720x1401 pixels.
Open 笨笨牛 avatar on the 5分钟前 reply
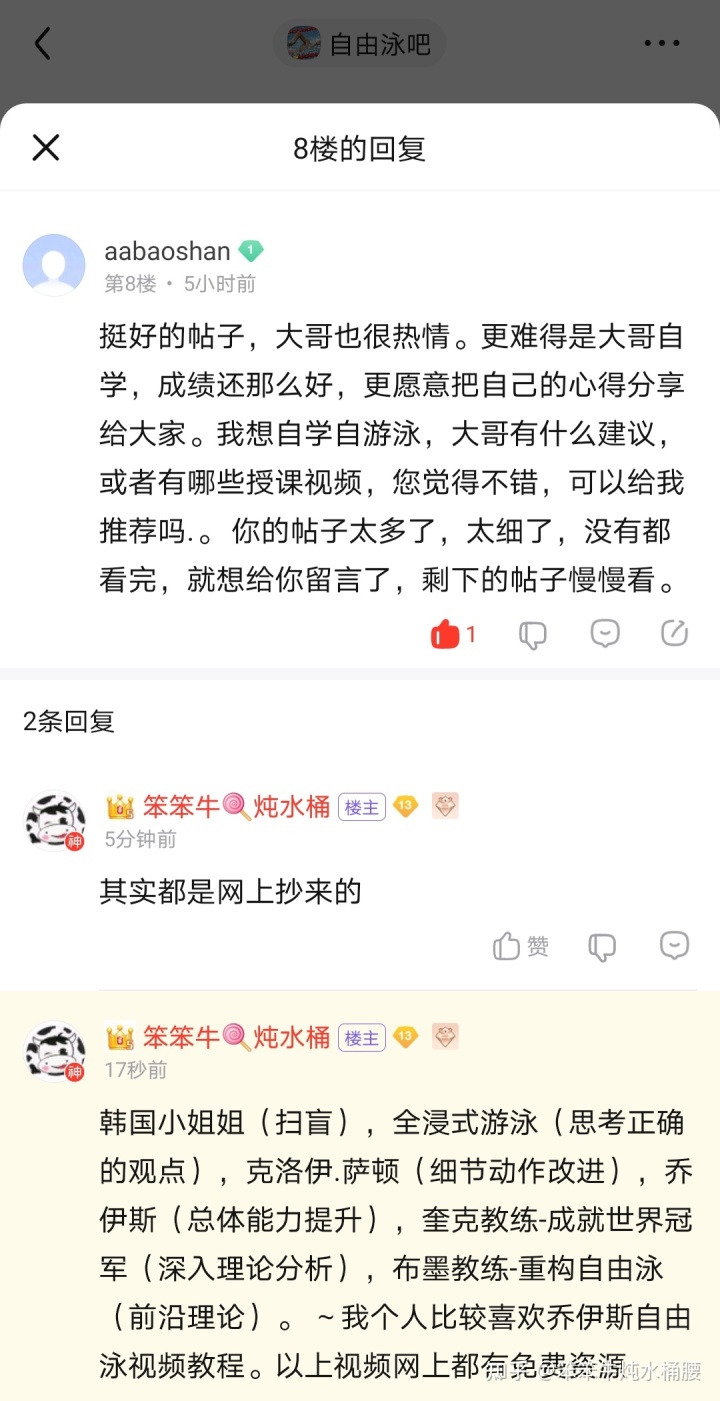[x=54, y=821]
